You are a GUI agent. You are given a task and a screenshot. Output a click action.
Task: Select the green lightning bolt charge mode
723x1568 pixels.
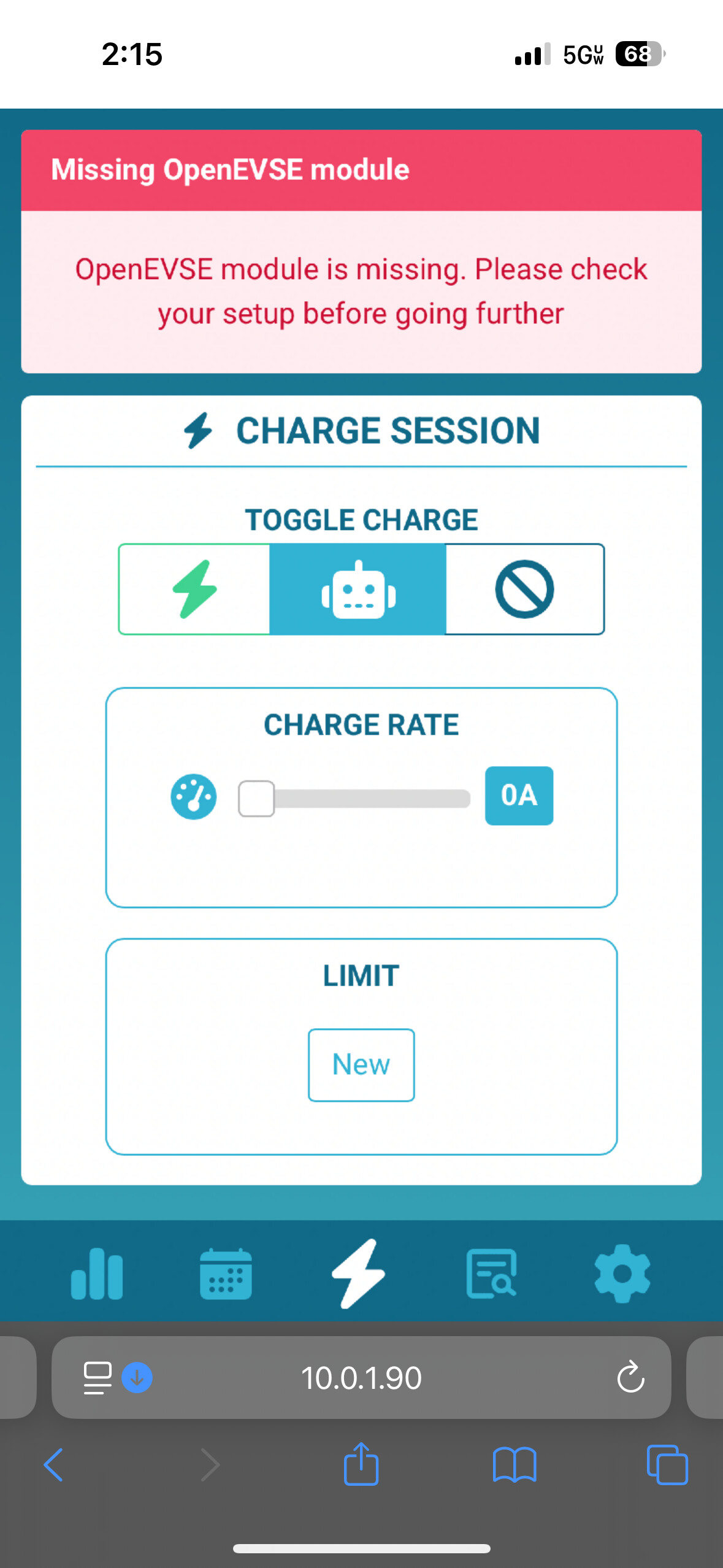point(194,589)
